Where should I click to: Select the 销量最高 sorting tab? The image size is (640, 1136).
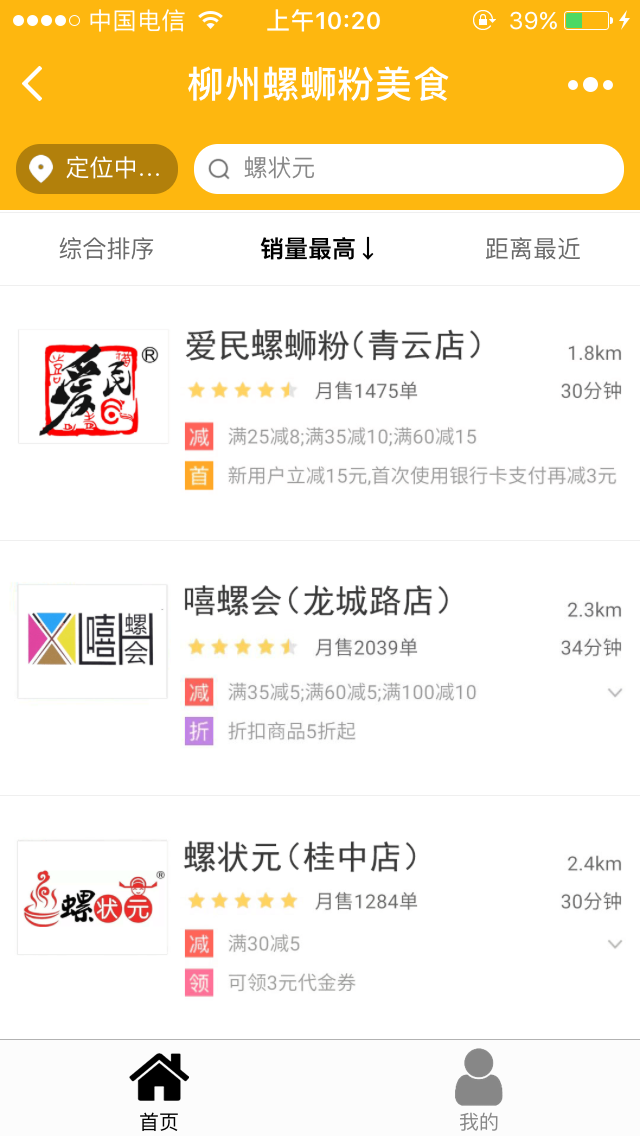click(x=318, y=248)
